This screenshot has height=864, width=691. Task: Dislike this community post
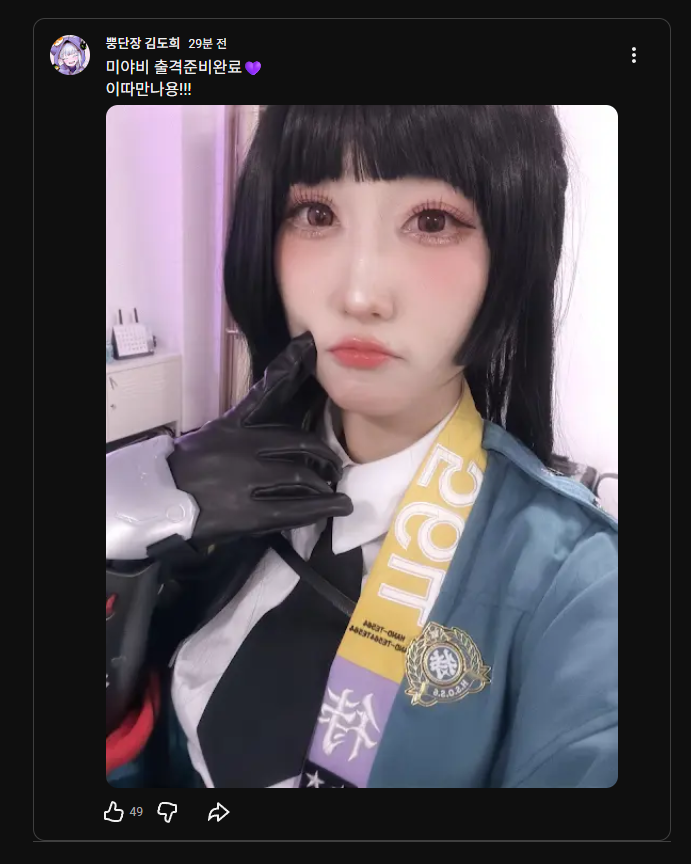click(167, 812)
